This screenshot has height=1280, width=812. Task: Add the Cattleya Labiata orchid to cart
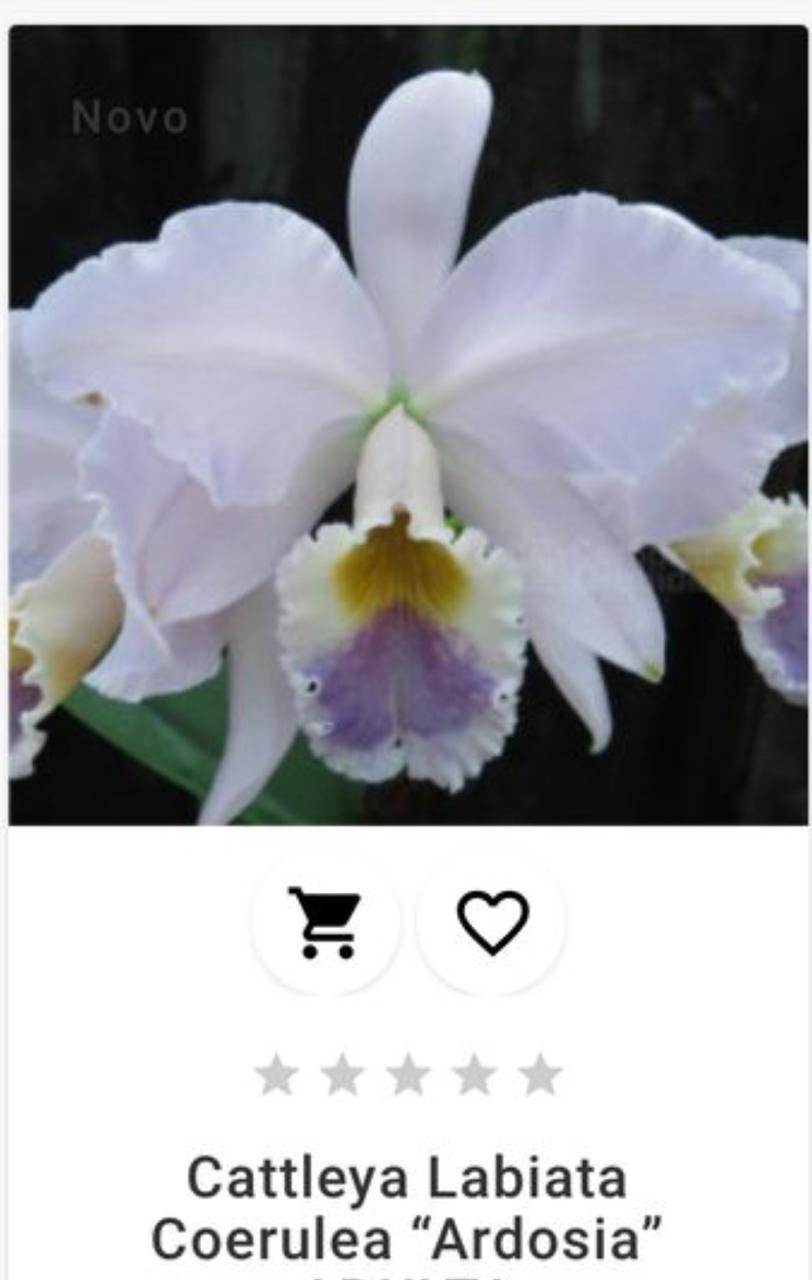pos(324,921)
